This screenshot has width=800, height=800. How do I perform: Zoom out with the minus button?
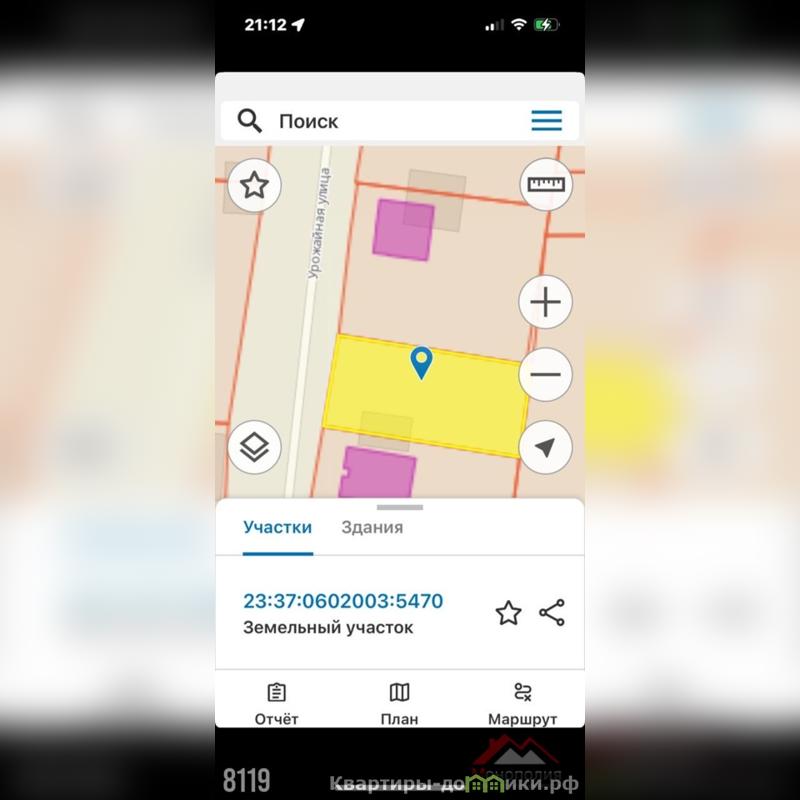[x=546, y=375]
